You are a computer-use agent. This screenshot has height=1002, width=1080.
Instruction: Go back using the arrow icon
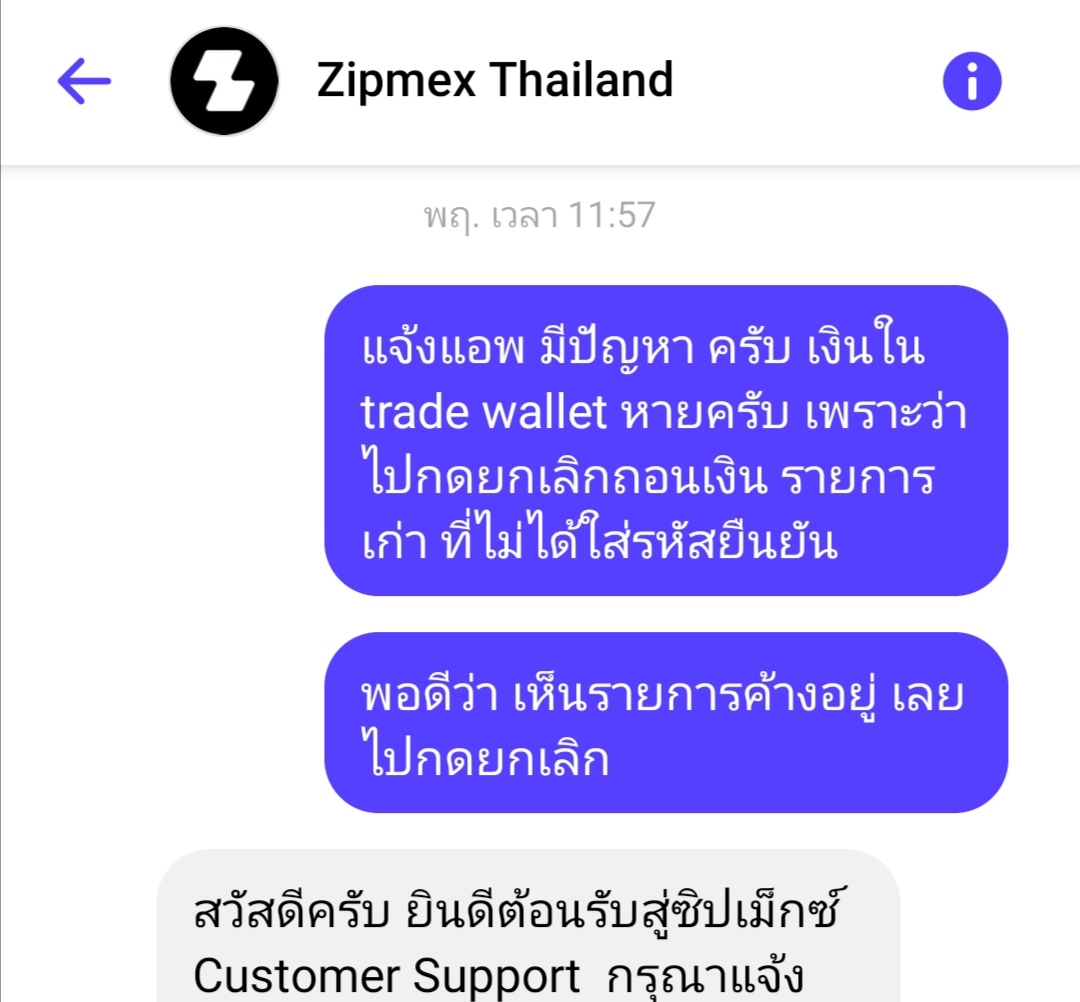click(x=84, y=81)
